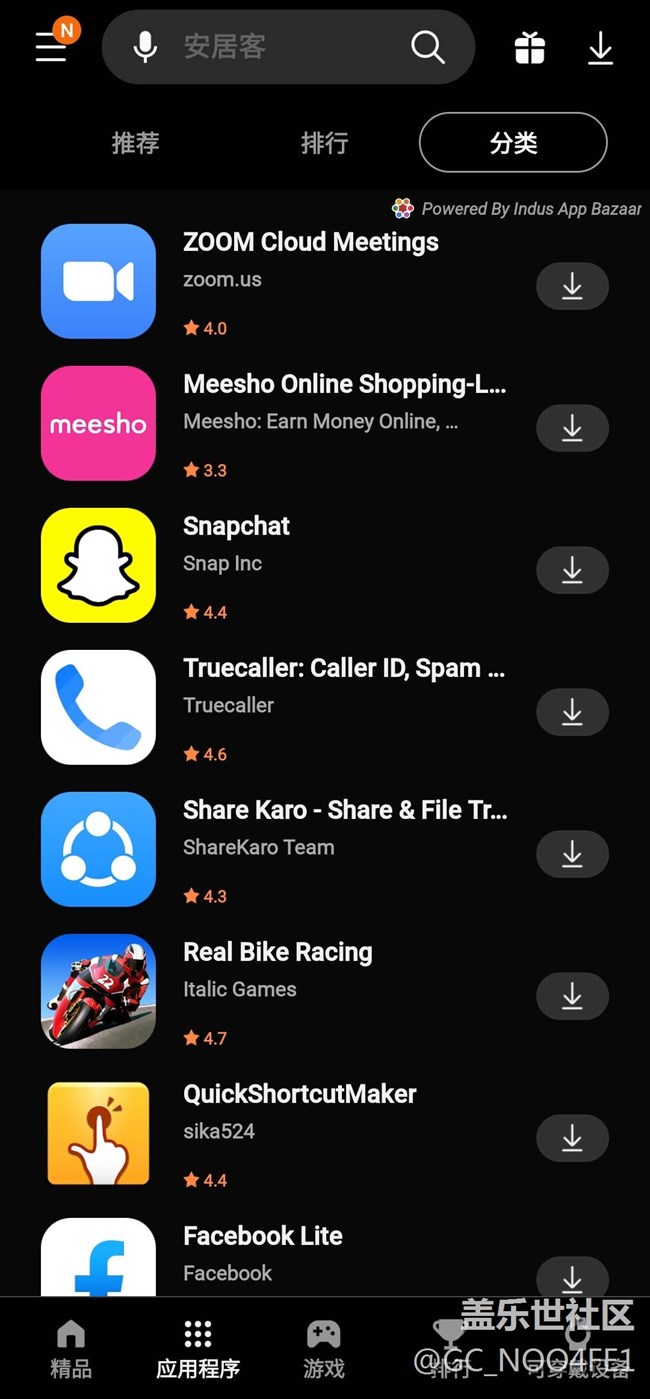Tap the voice search microphone
The width and height of the screenshot is (650, 1399).
tap(145, 46)
